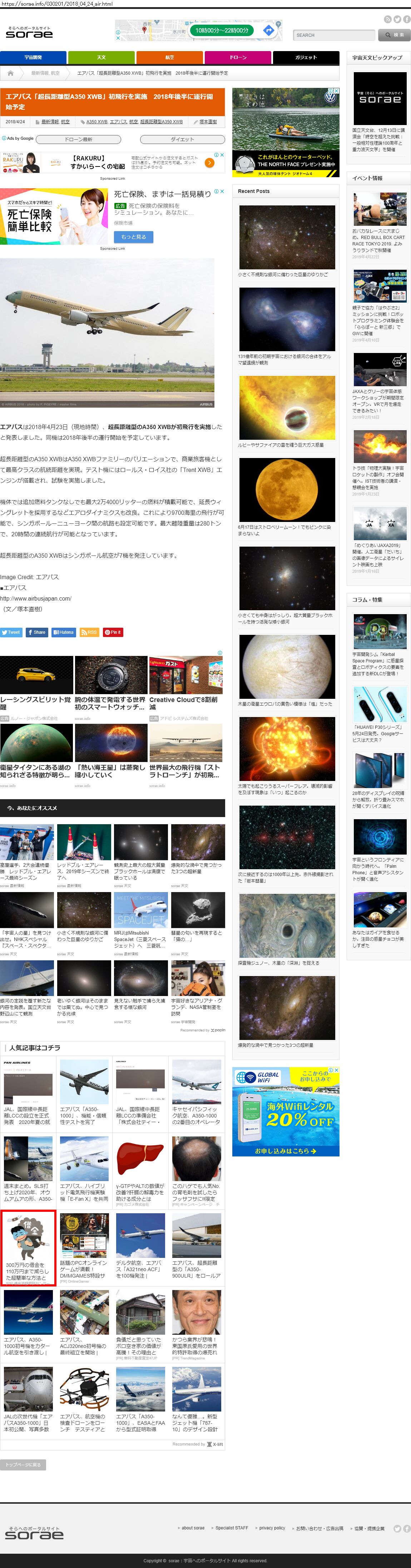The height and width of the screenshot is (1568, 411).
Task: Open the header RSS icon
Action: coord(387,20)
